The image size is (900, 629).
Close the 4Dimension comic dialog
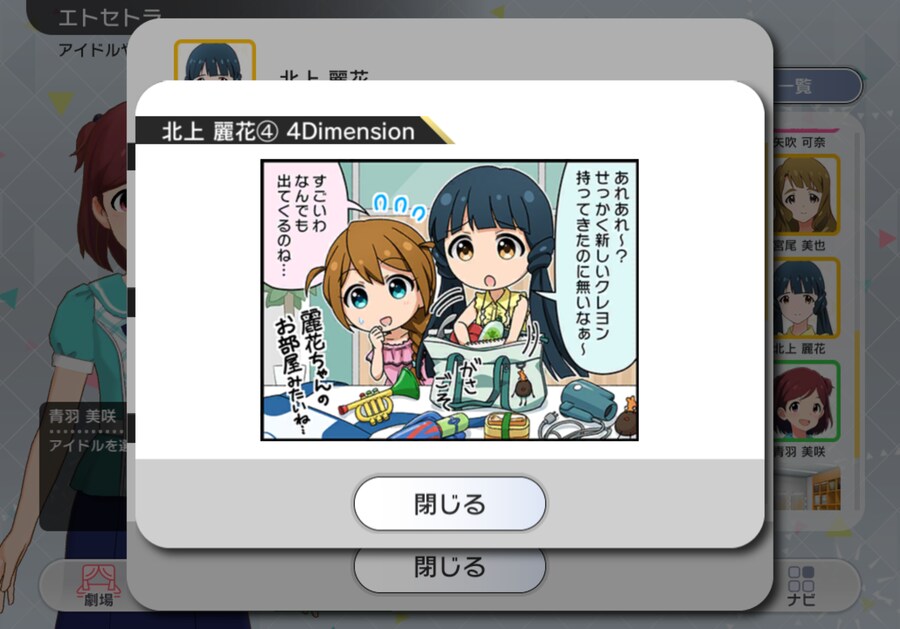coord(449,503)
